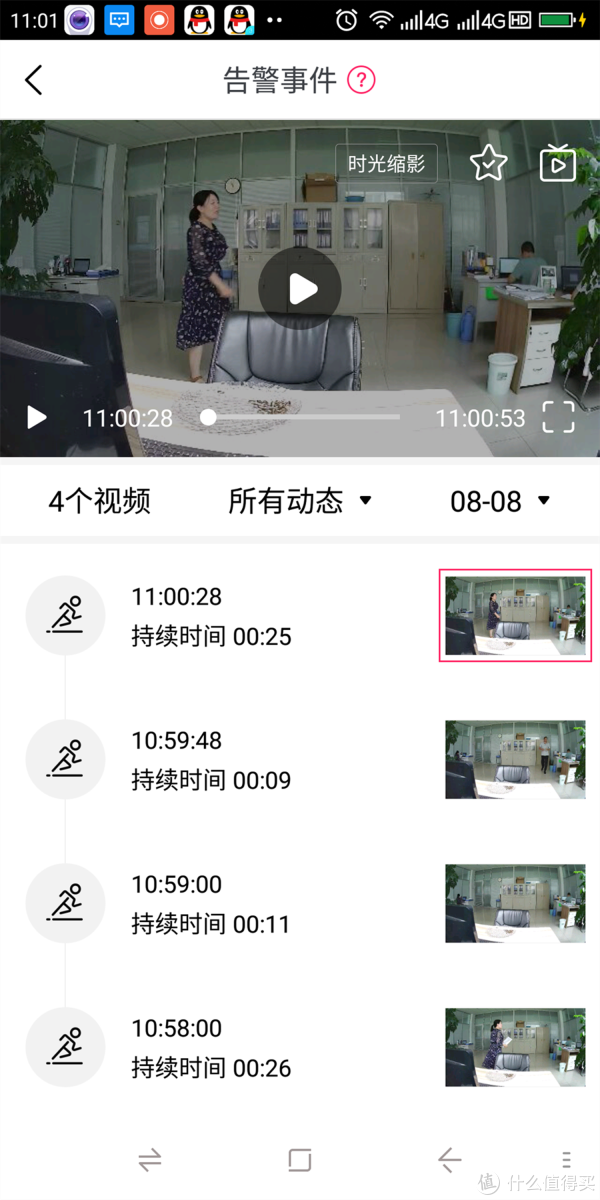
Task: Open the 10:58:00 event thumbnail
Action: point(515,1047)
